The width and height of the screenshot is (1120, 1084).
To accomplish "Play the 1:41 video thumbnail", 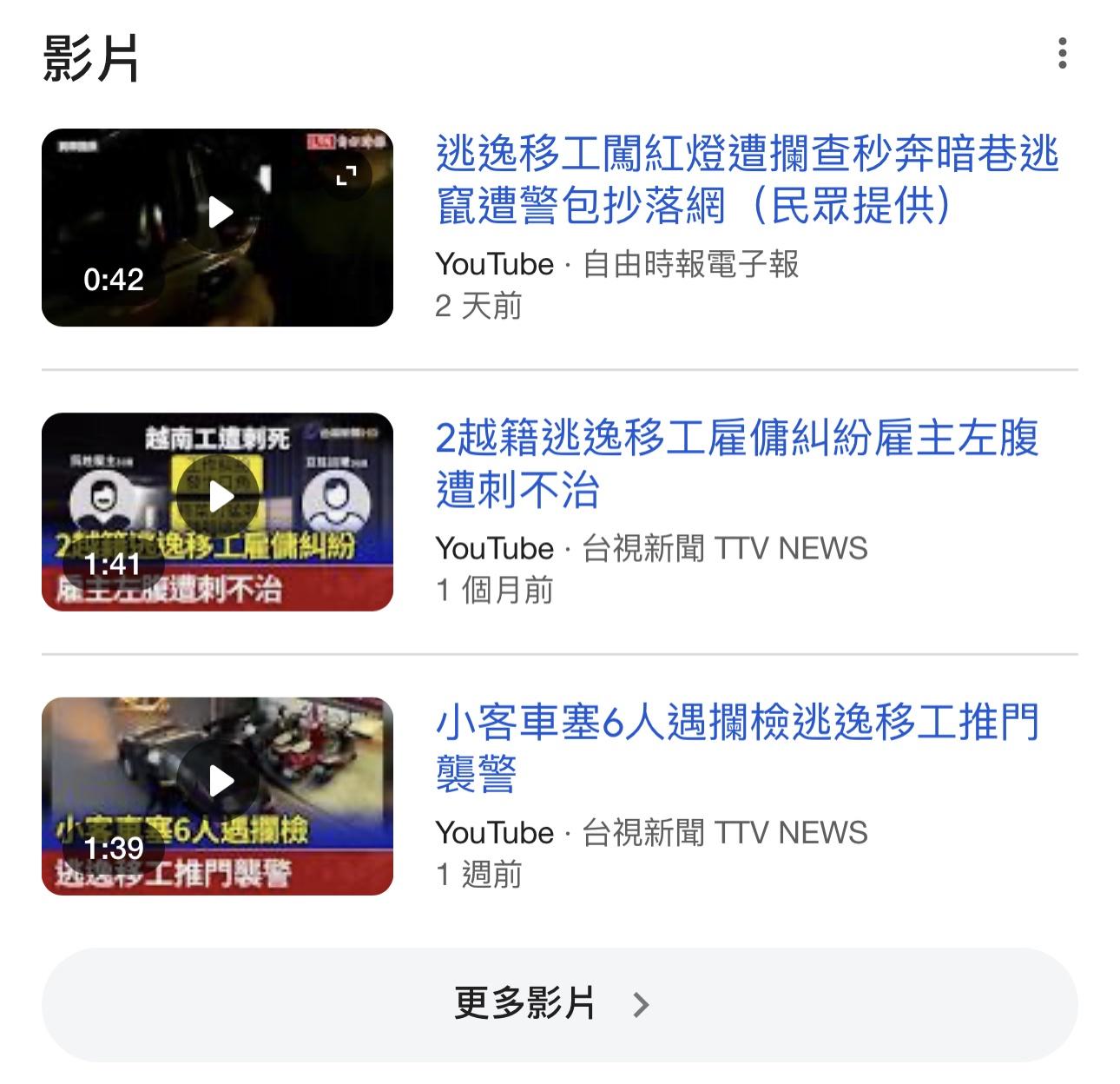I will coord(221,497).
